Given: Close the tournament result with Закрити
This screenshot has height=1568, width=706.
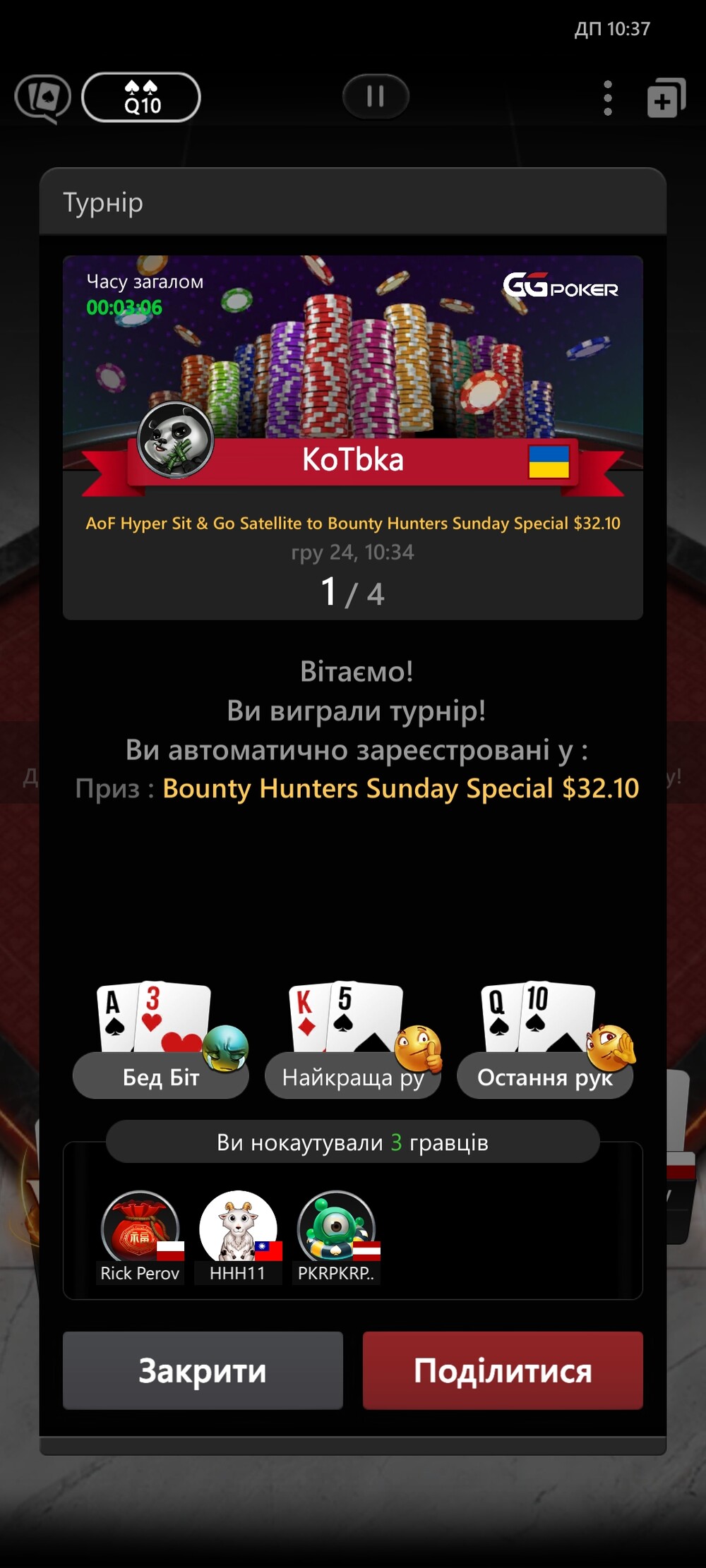Looking at the screenshot, I should tap(203, 1370).
